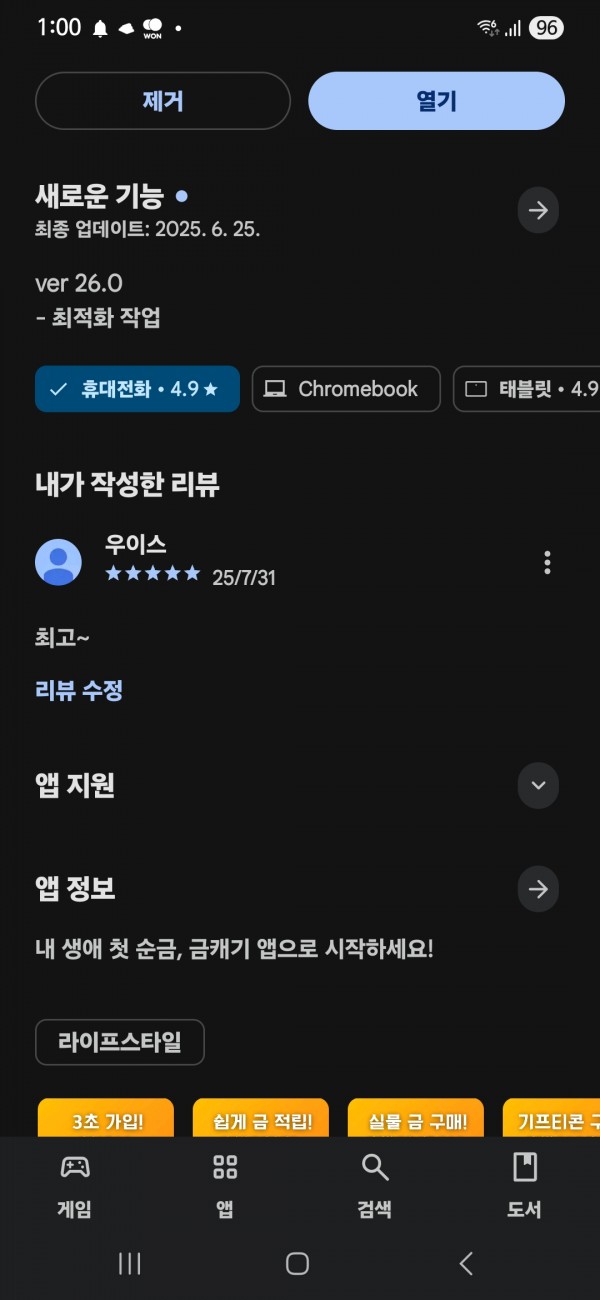Switch to the 앱 tab

coord(225,1185)
